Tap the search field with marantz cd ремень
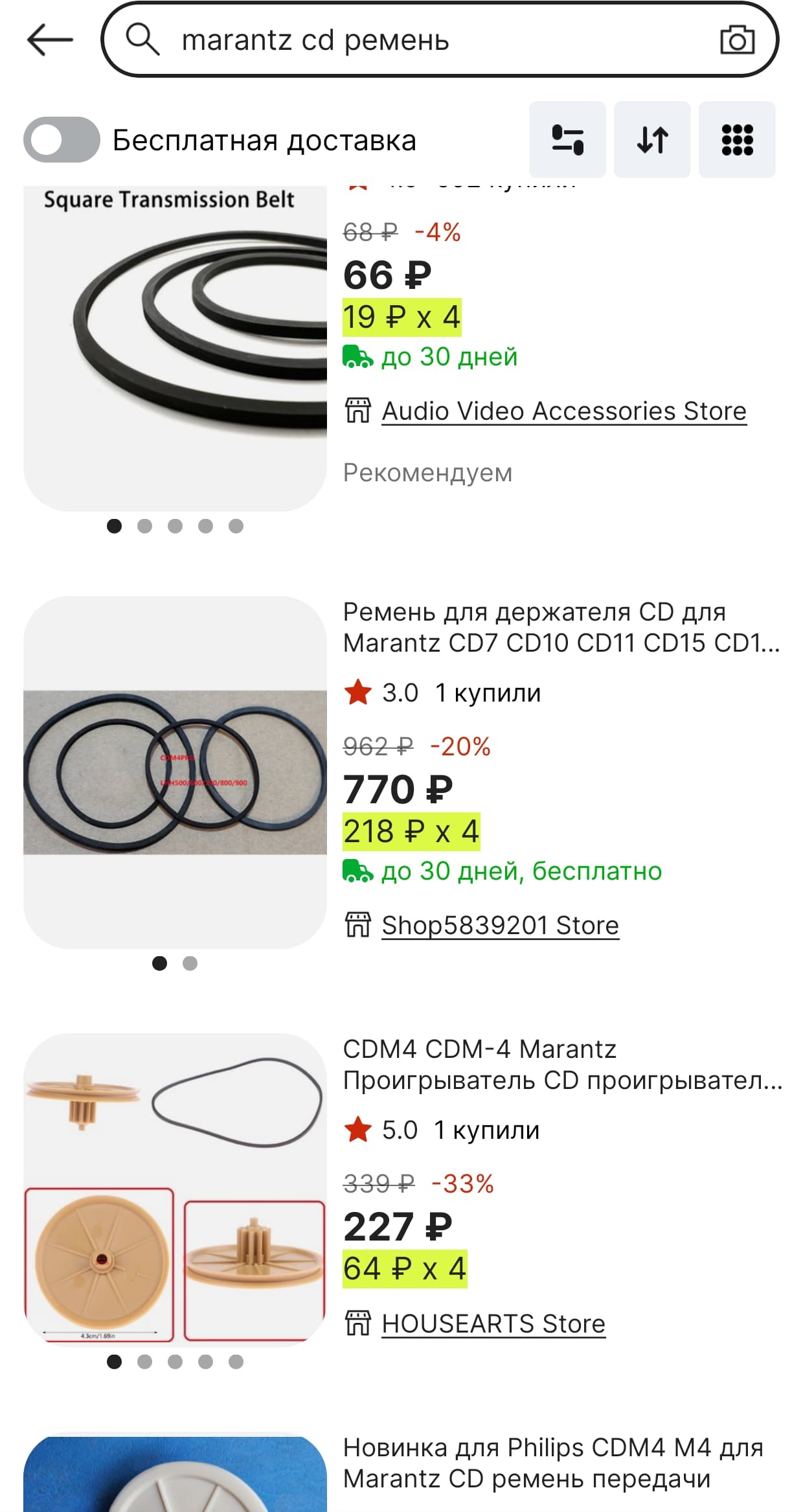Viewport: 803px width, 1512px height. tap(440, 40)
